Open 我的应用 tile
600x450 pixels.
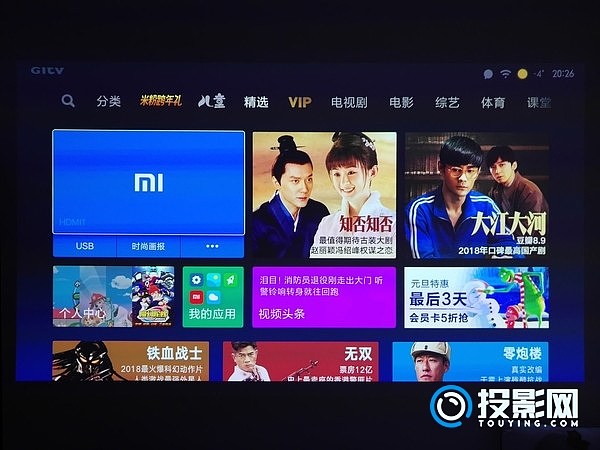pyautogui.click(x=212, y=297)
